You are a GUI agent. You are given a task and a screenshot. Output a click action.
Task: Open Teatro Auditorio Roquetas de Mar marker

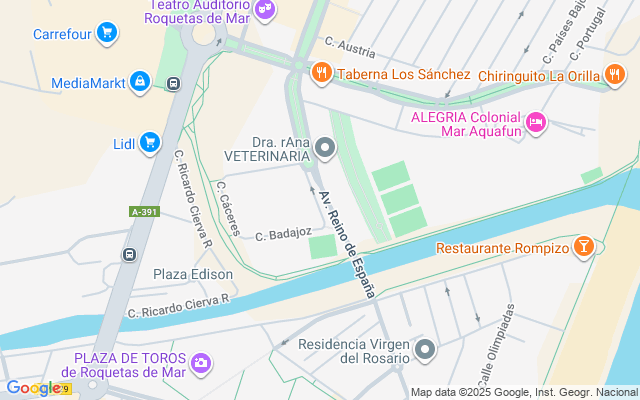tap(265, 9)
